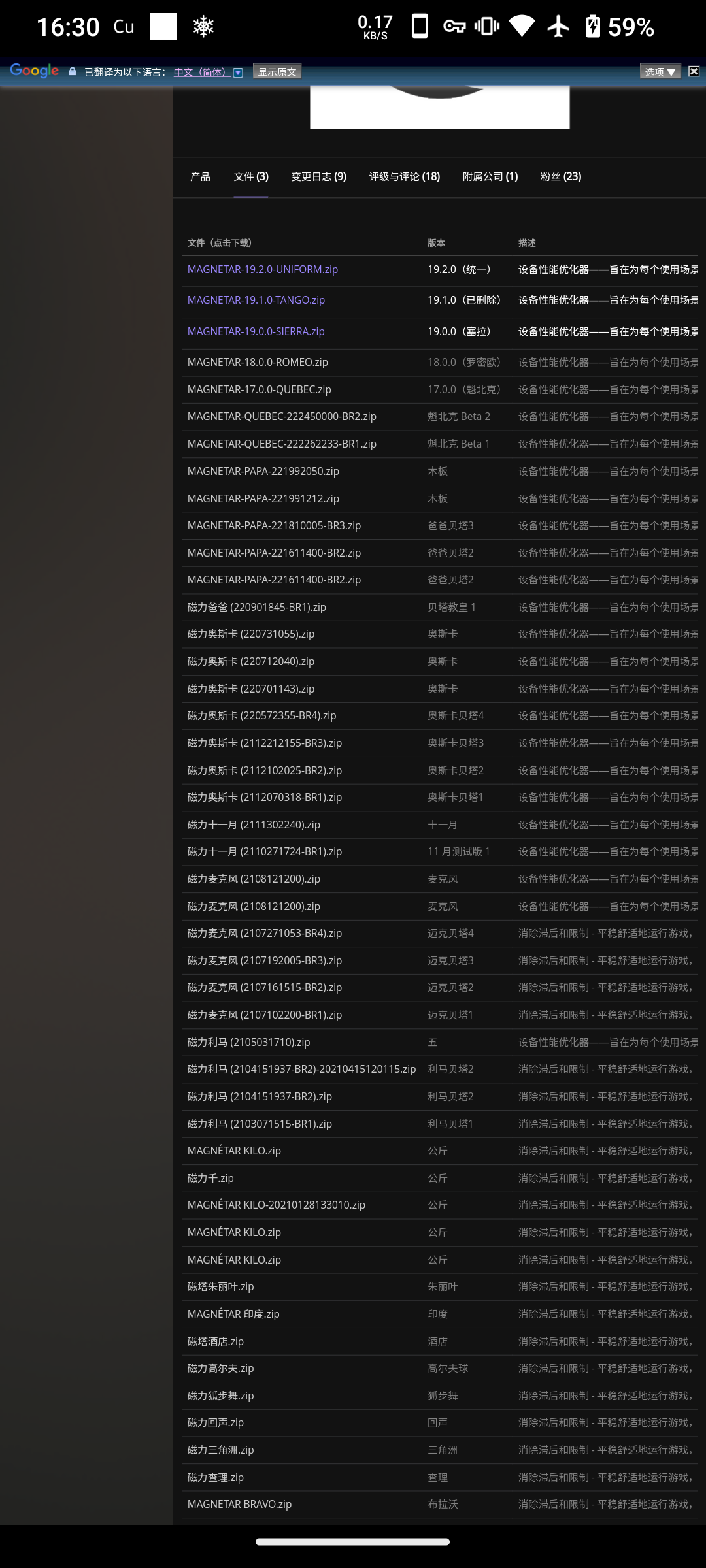The width and height of the screenshot is (706, 1568).
Task: Switch to the 评级与评论 (18) tab
Action: (404, 176)
